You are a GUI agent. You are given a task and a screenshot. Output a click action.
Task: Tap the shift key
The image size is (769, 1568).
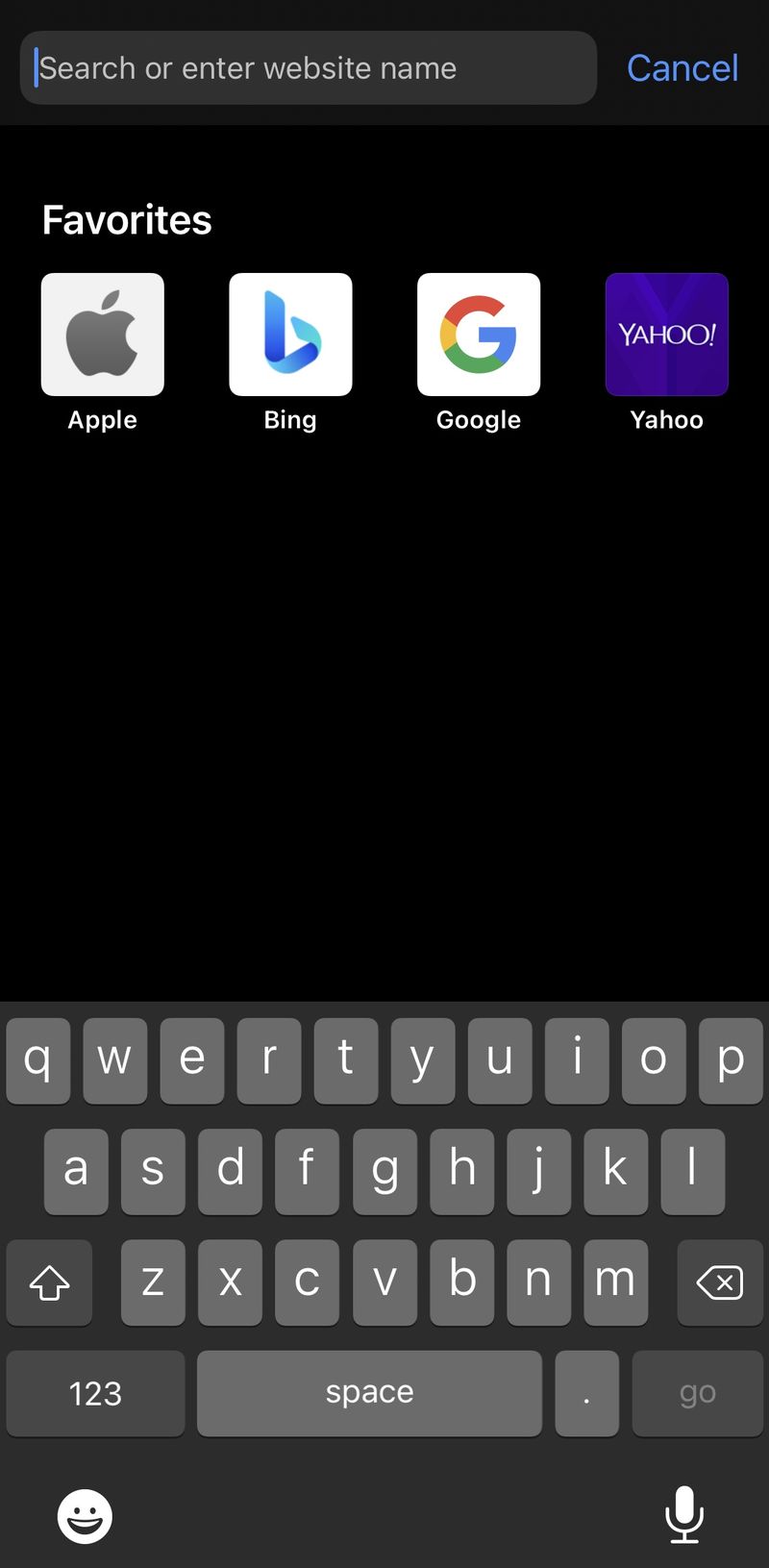tap(49, 1282)
